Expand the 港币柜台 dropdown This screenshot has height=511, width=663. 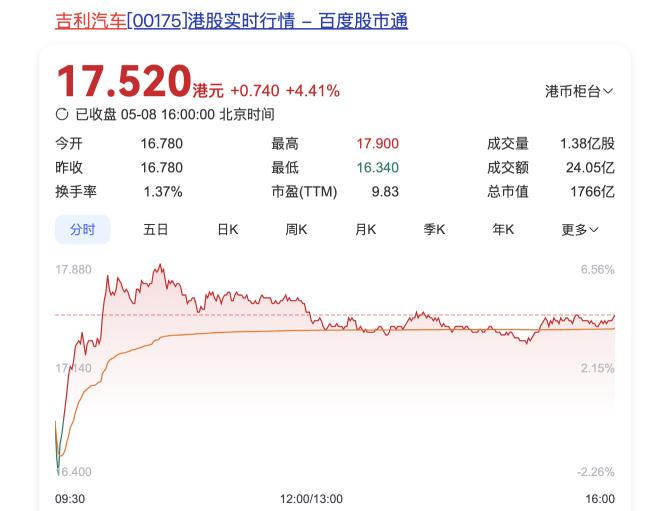(x=580, y=91)
